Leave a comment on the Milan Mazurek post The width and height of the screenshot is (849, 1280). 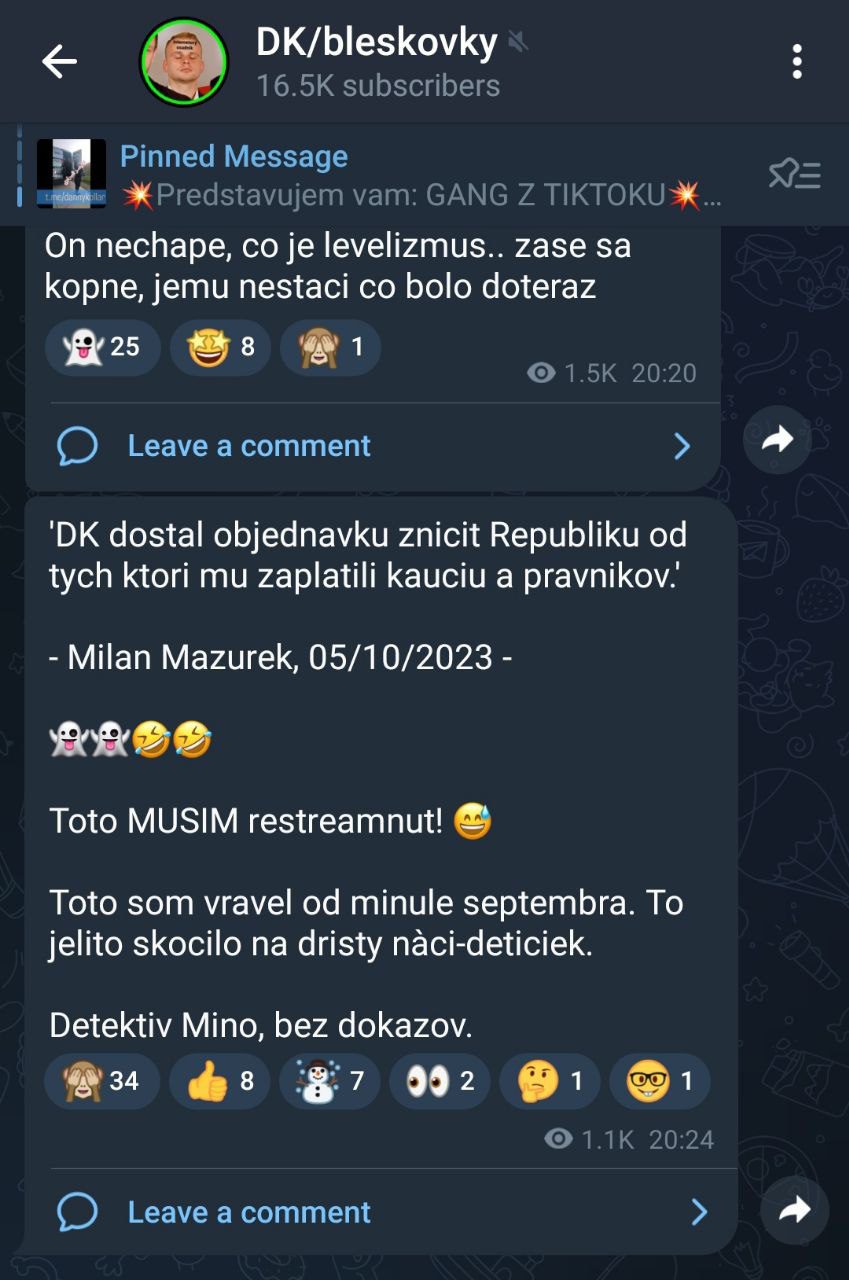click(249, 1213)
